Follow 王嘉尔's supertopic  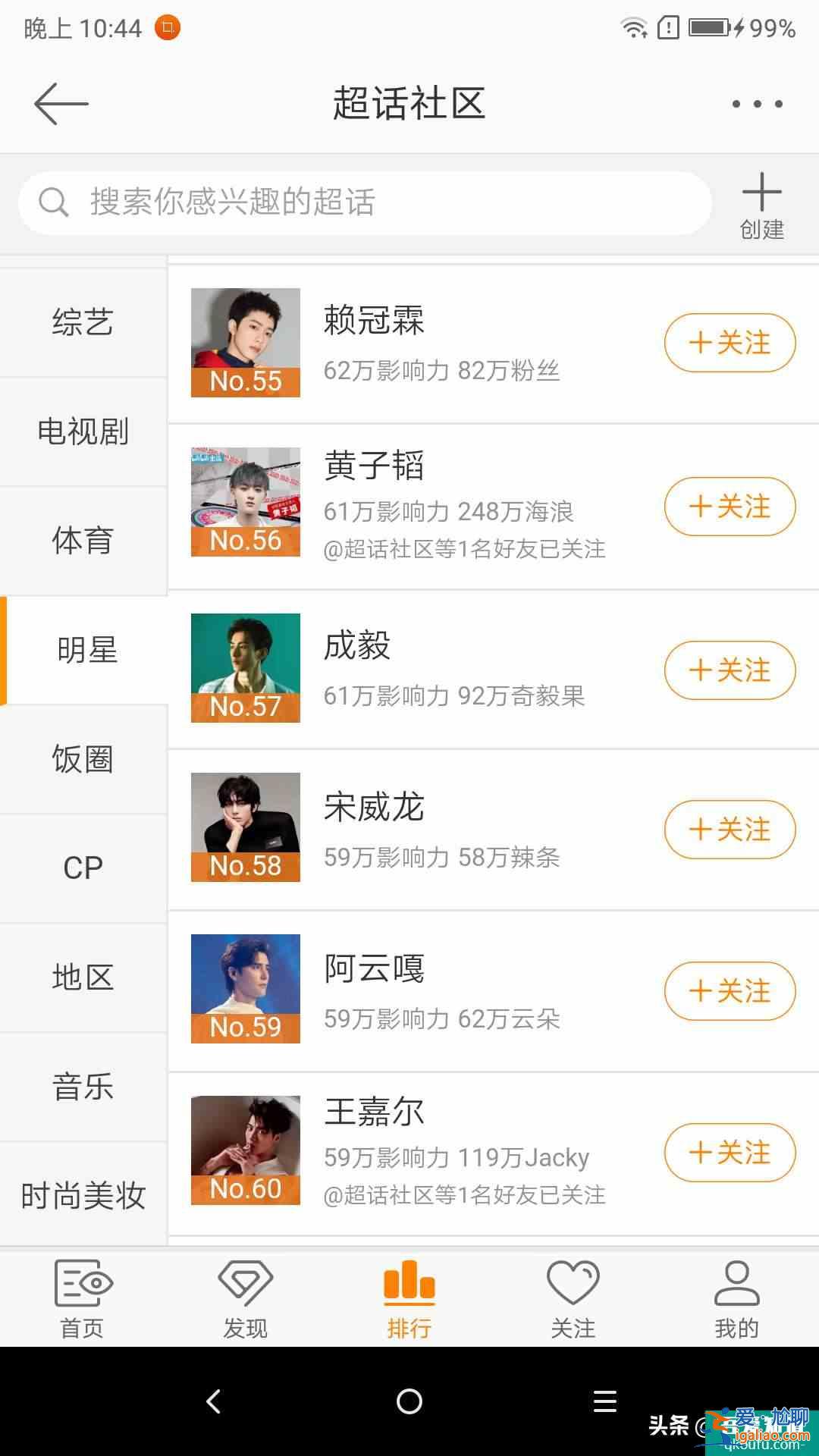pyautogui.click(x=730, y=1153)
